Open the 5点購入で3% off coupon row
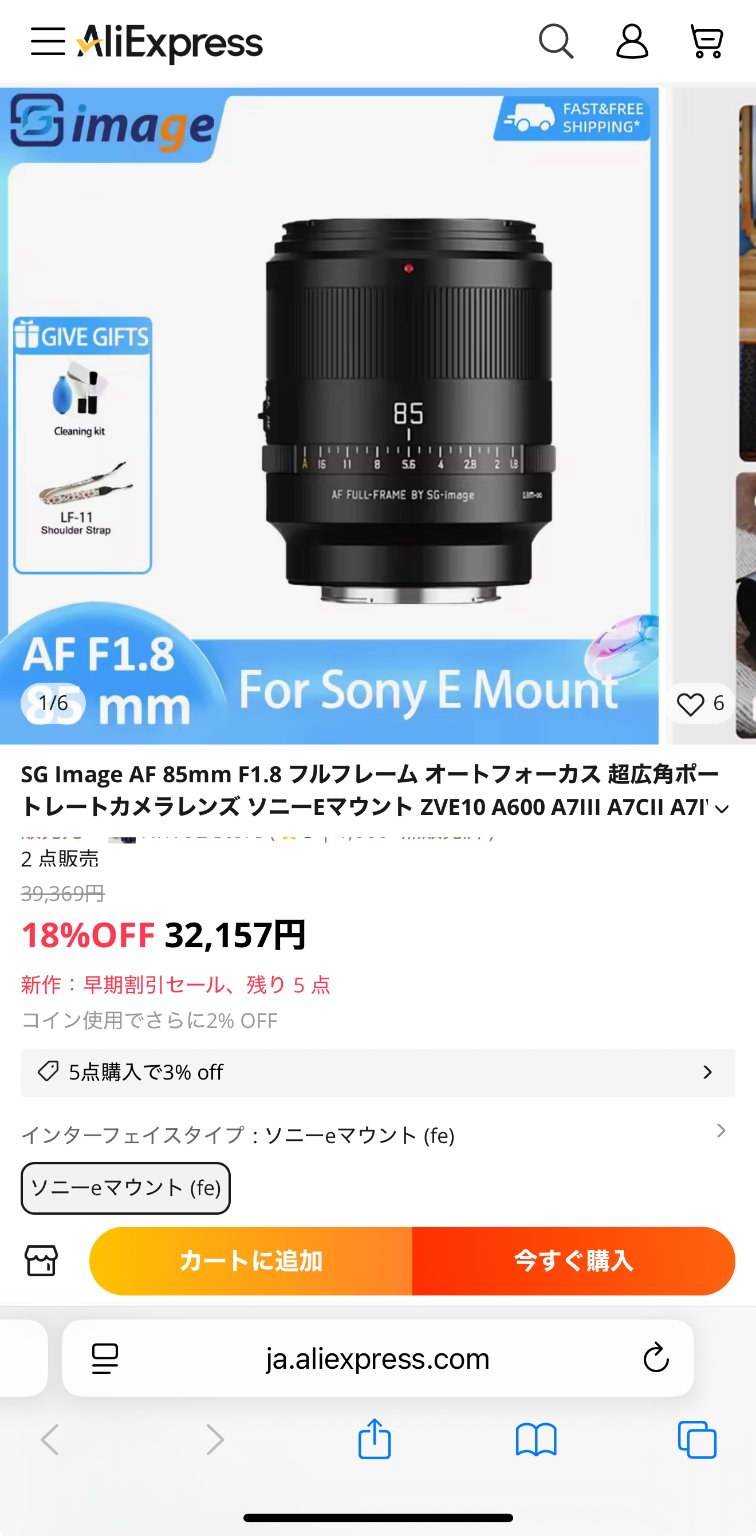The width and height of the screenshot is (756, 1536). tap(378, 1072)
